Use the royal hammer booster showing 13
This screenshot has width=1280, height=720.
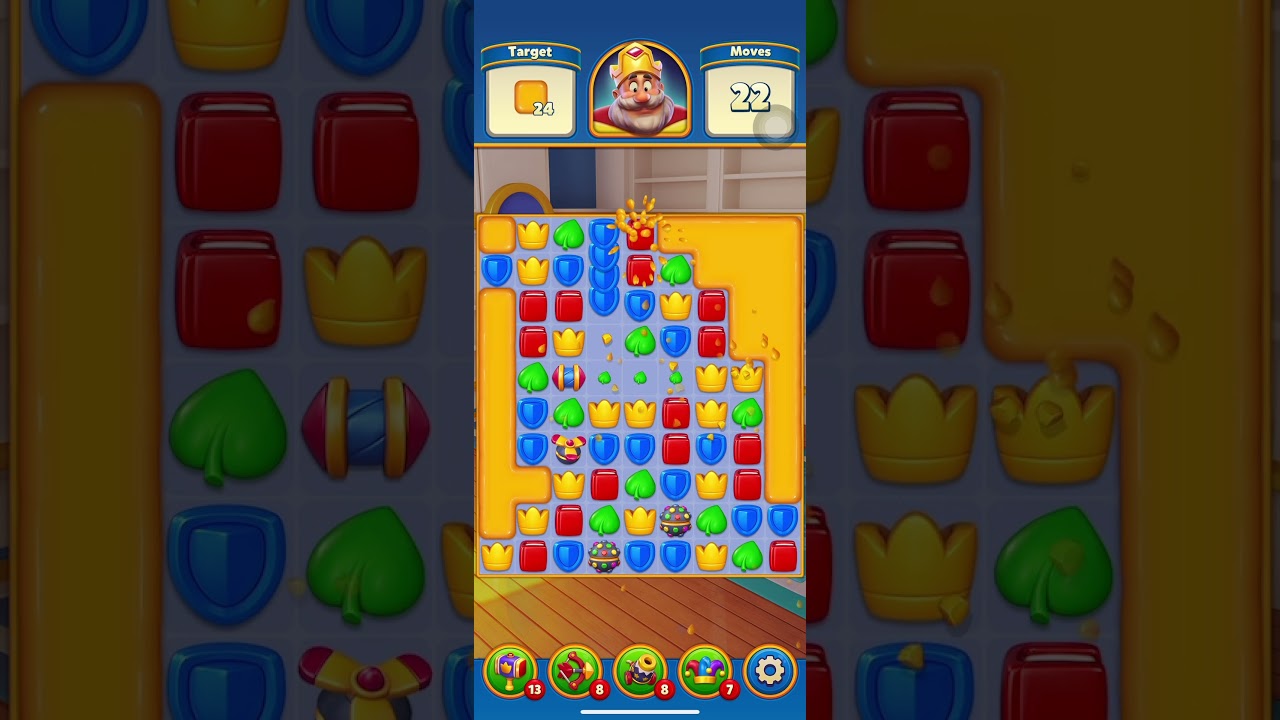(510, 671)
